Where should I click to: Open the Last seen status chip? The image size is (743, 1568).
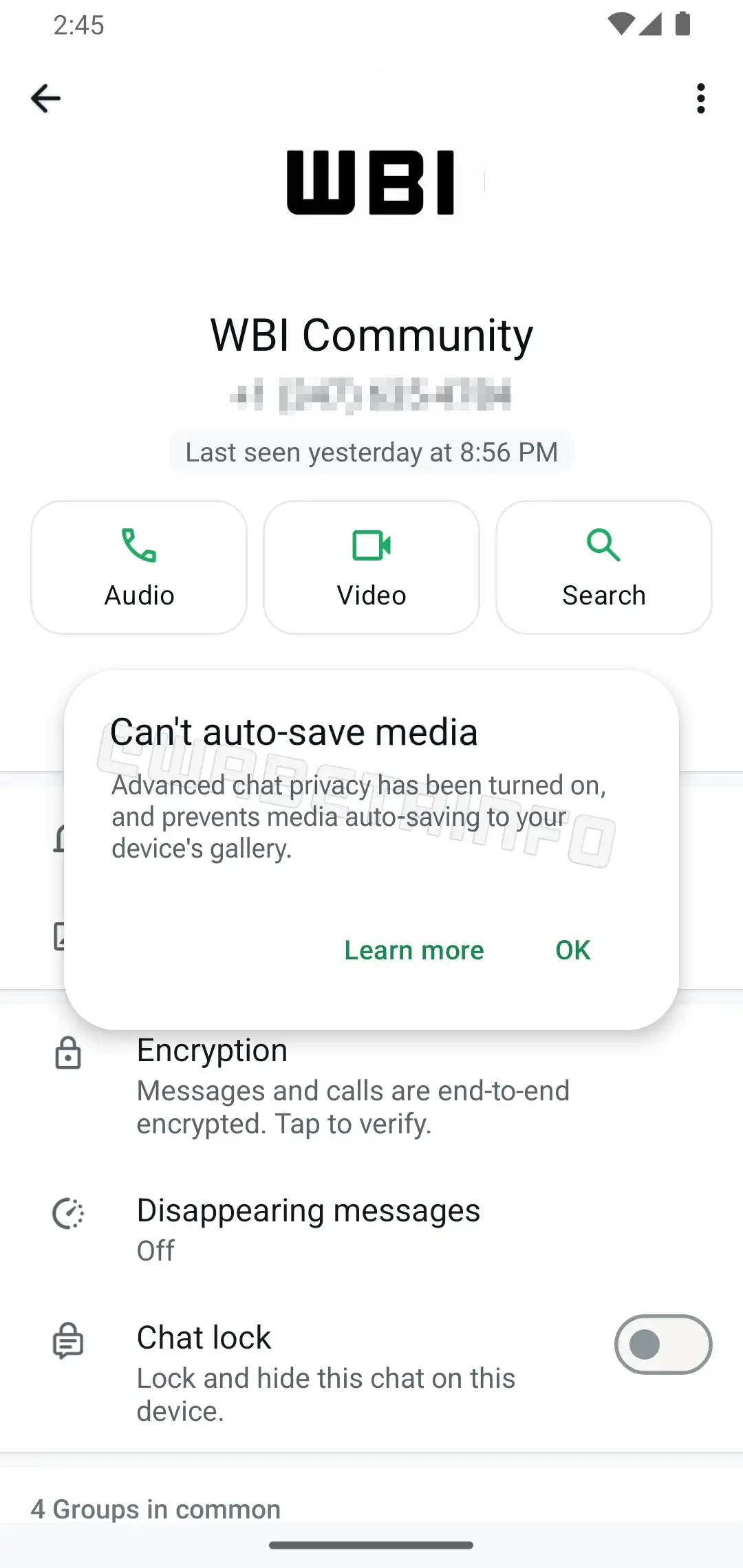pos(371,452)
